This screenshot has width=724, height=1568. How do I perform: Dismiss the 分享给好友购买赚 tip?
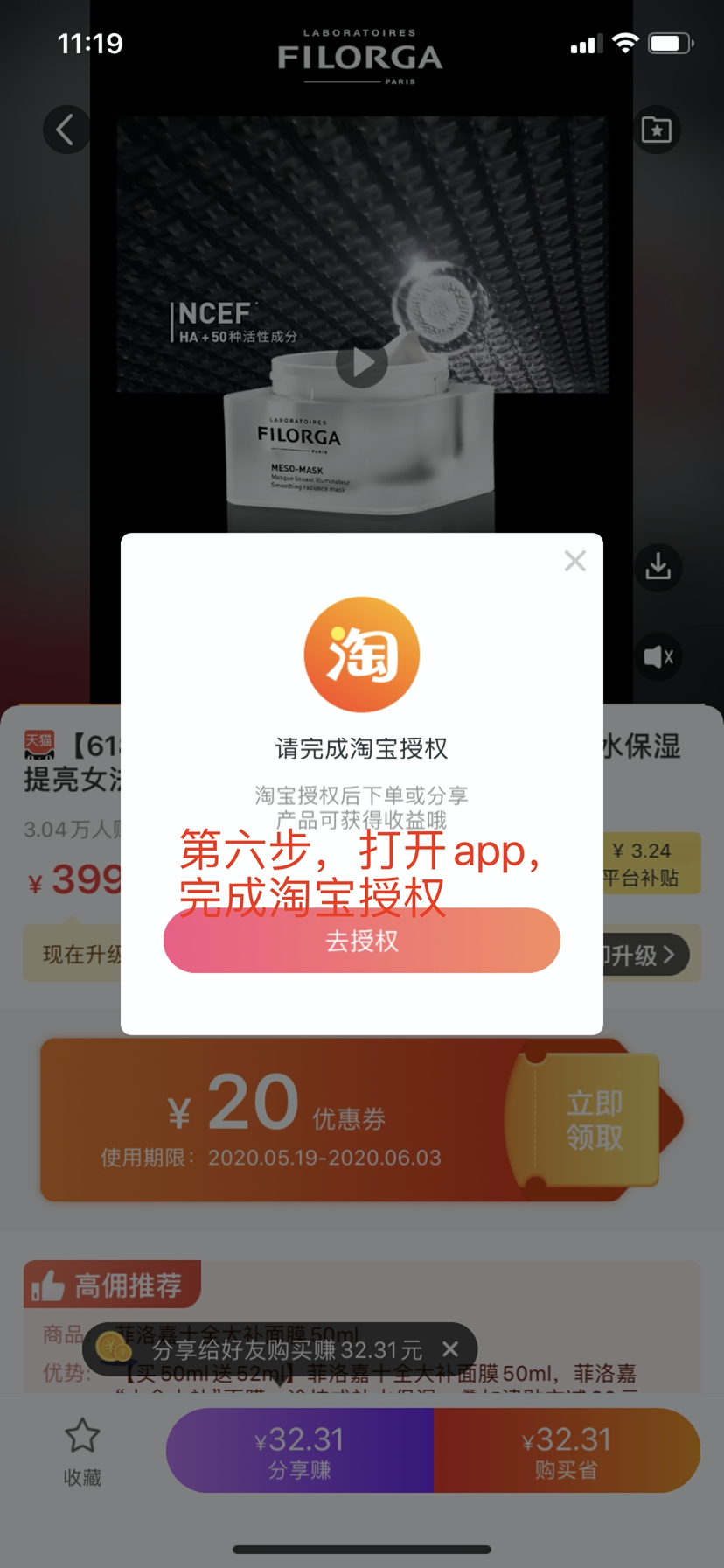450,1349
